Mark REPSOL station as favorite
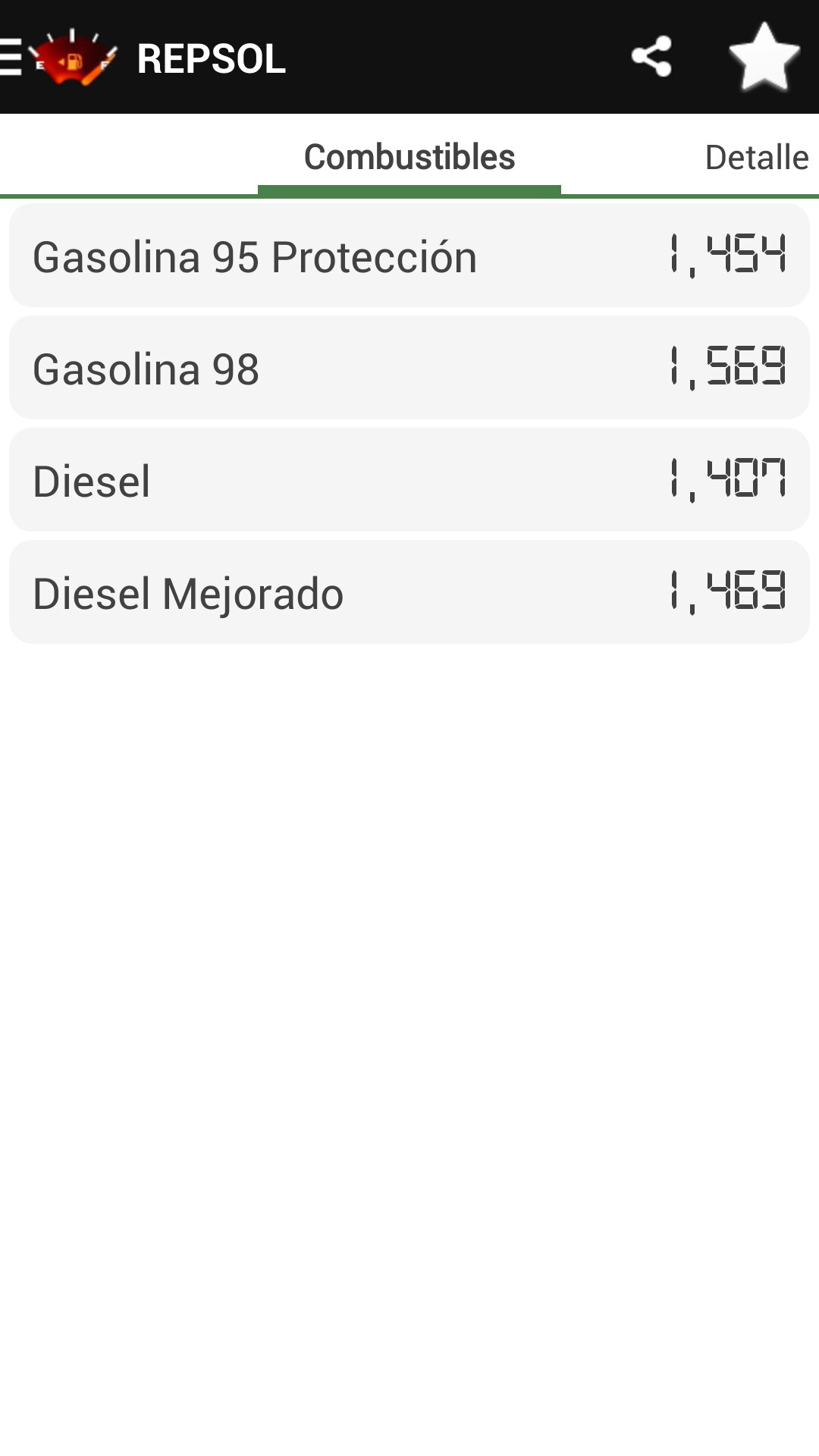This screenshot has width=819, height=1456. click(x=764, y=57)
